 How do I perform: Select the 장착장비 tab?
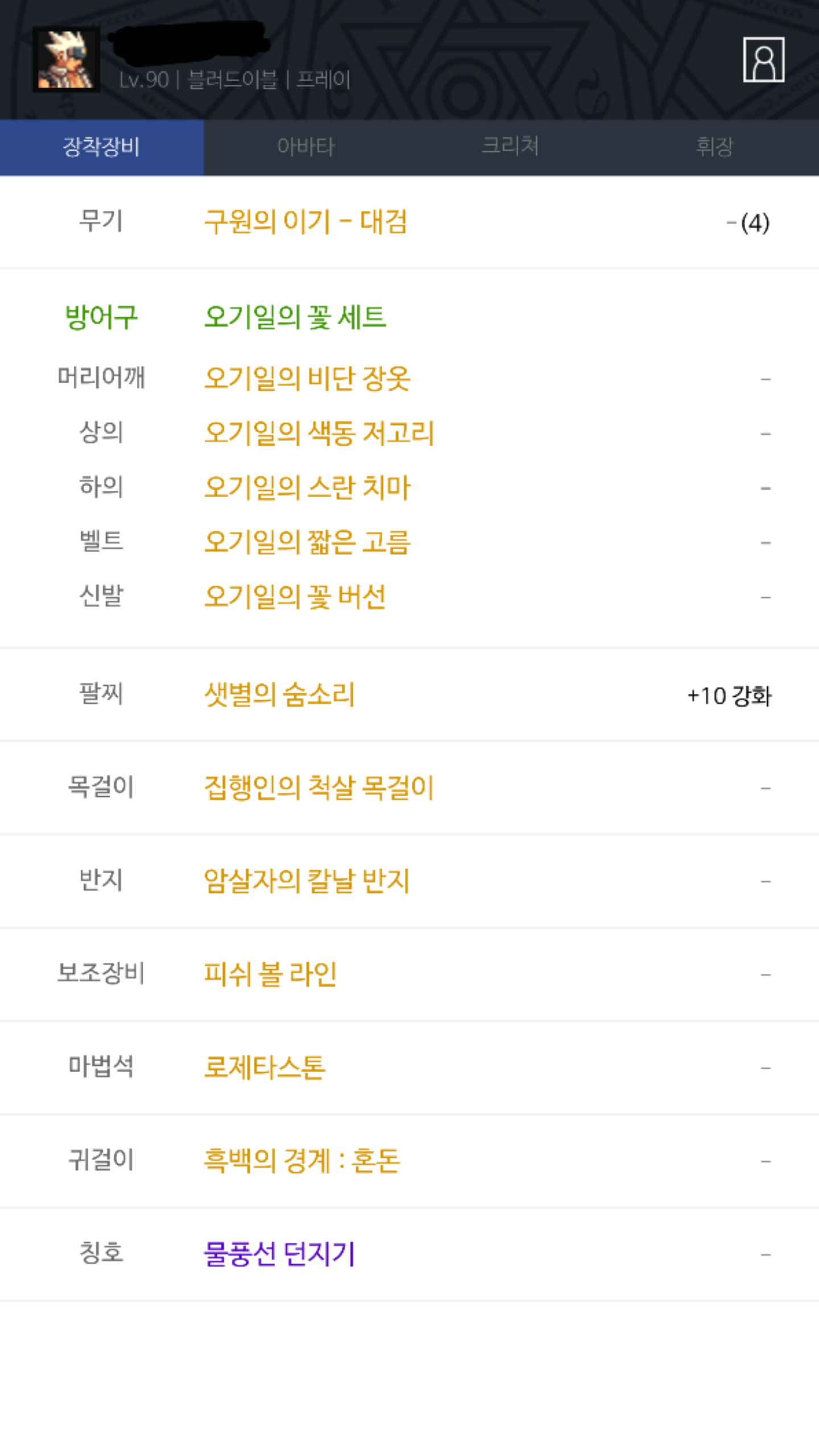(101, 147)
